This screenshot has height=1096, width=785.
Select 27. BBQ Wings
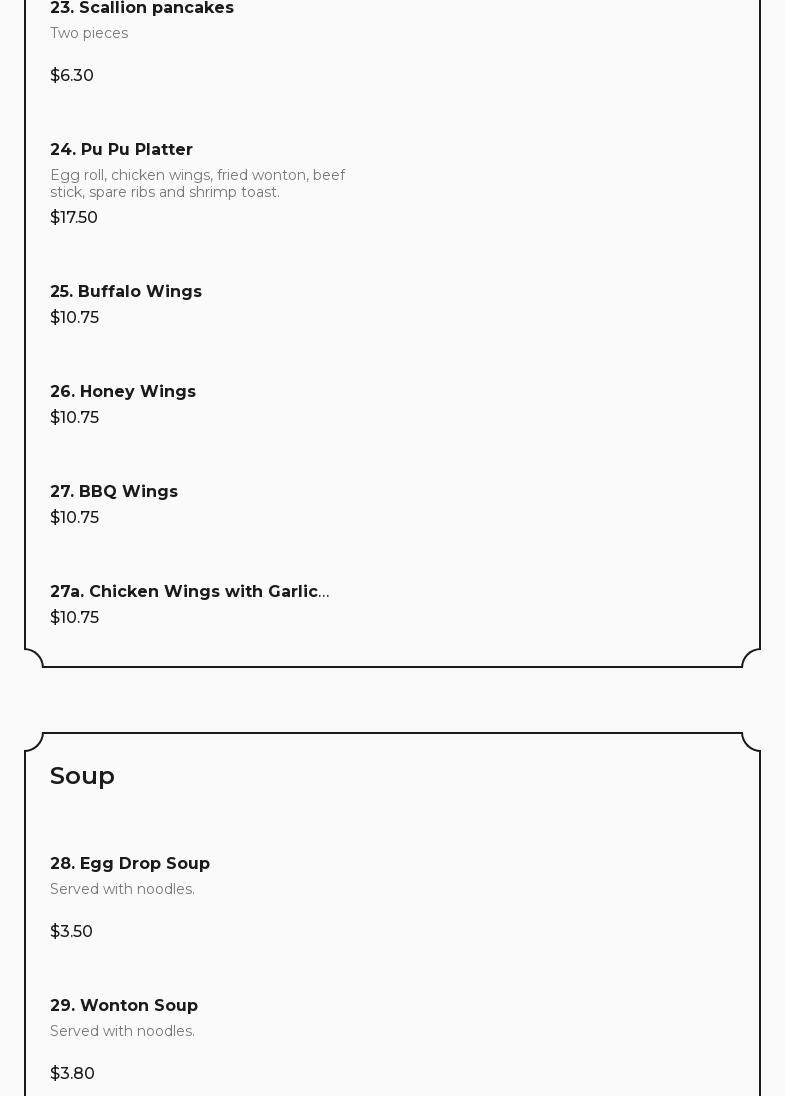click(x=114, y=492)
